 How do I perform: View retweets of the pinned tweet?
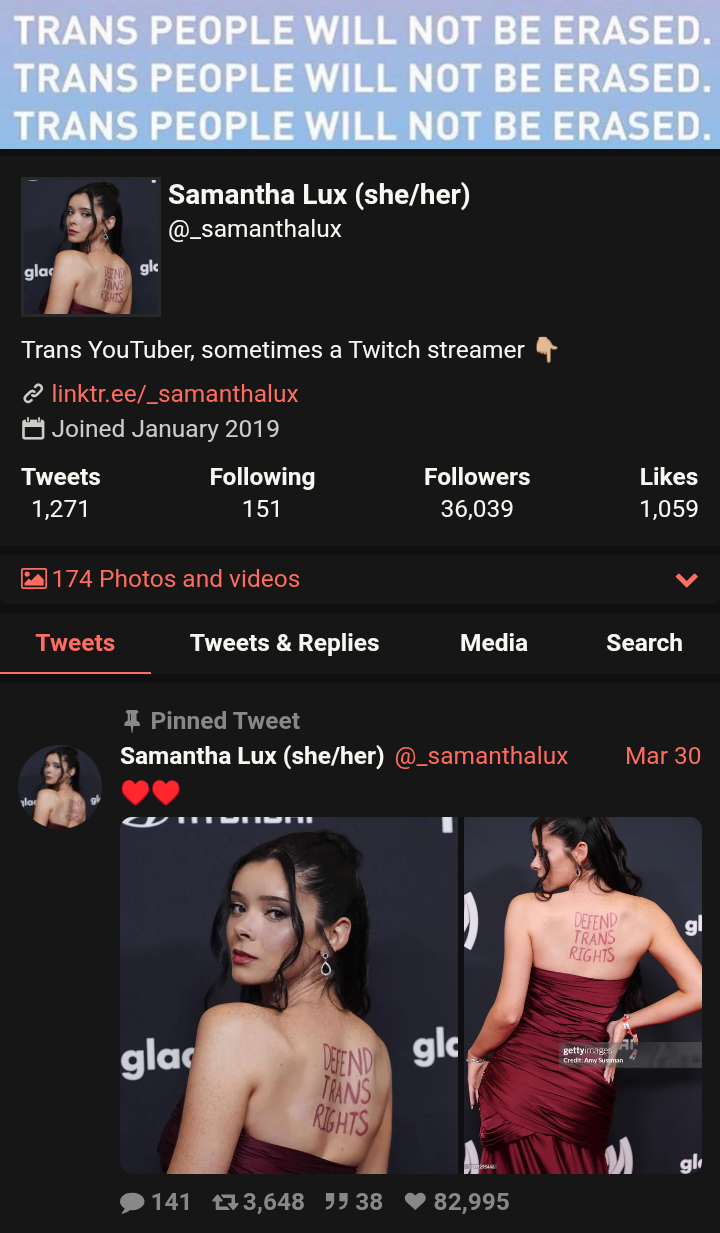coord(258,1202)
